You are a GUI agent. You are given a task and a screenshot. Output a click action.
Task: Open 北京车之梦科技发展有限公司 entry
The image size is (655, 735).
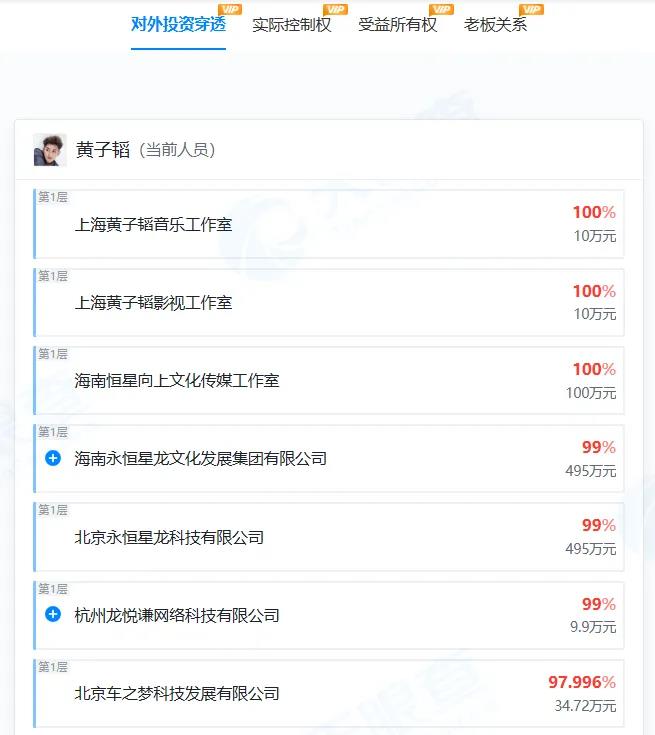pyautogui.click(x=177, y=693)
